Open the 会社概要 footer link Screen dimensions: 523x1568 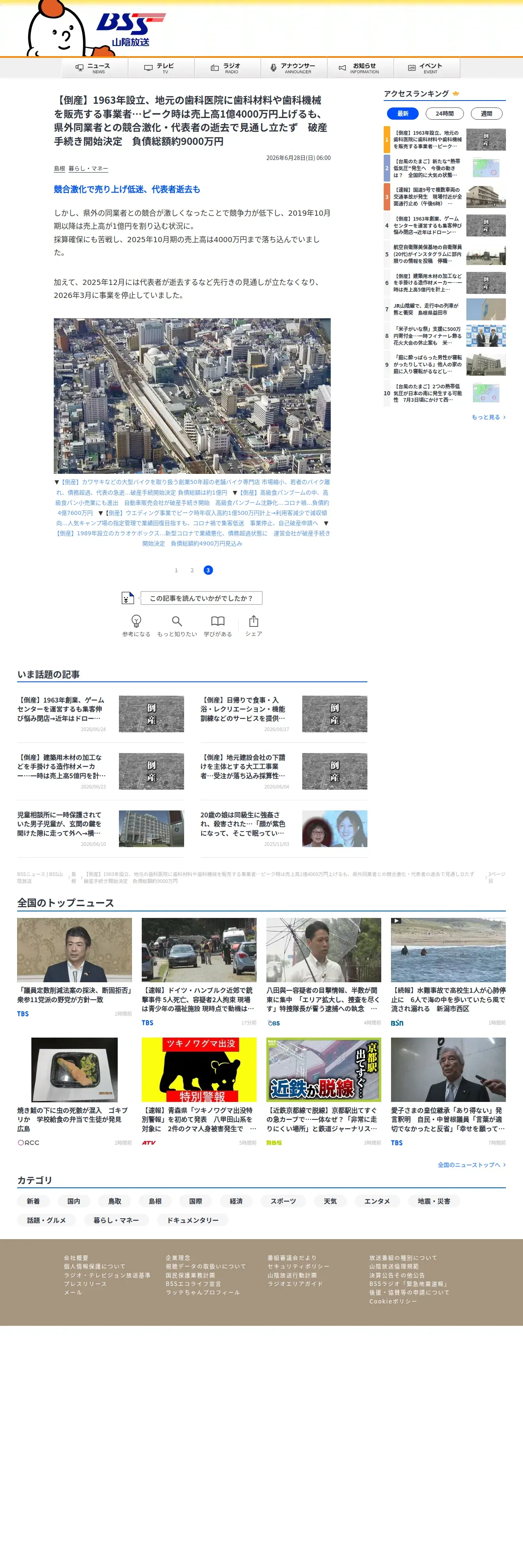(x=76, y=1257)
